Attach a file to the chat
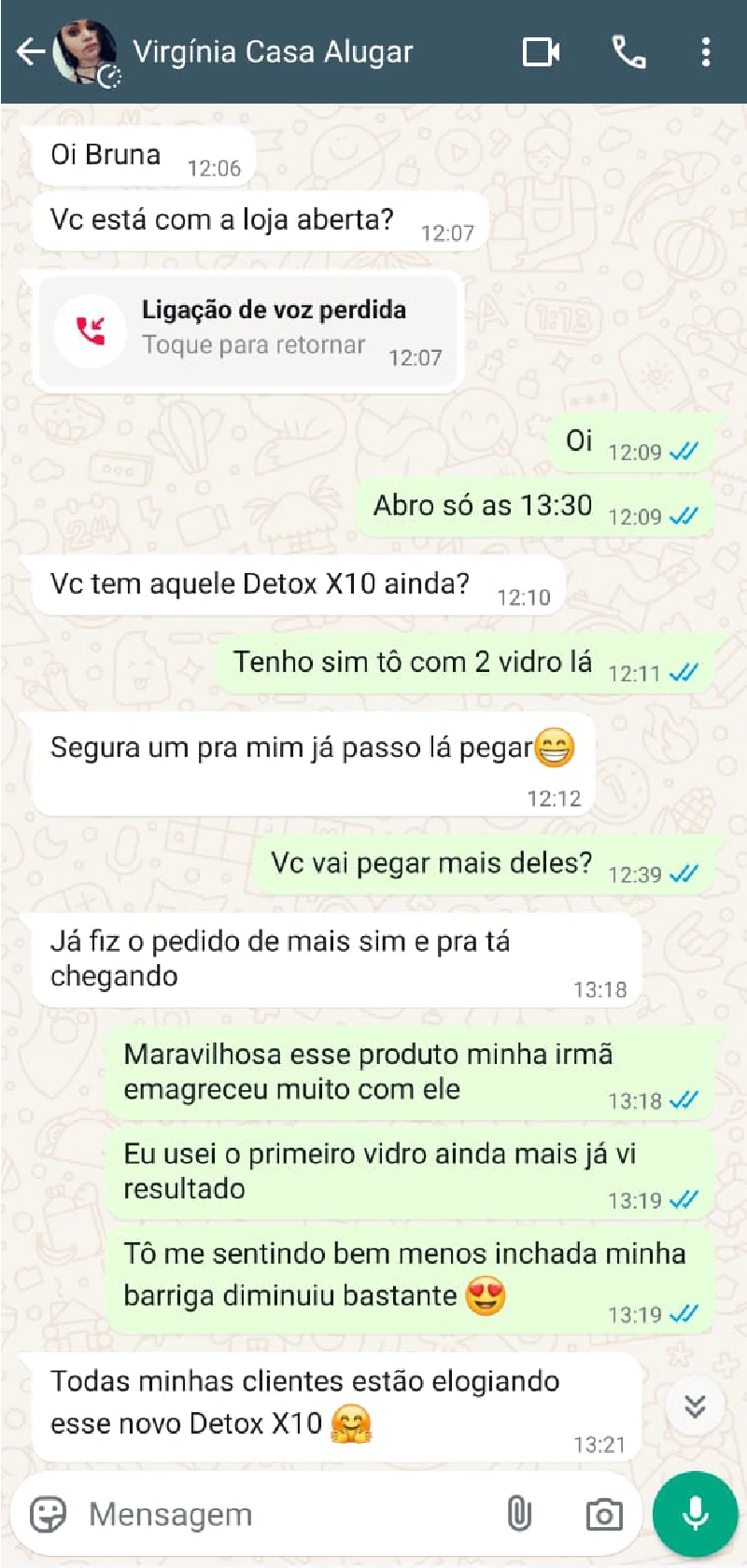747x1568 pixels. (x=519, y=1514)
